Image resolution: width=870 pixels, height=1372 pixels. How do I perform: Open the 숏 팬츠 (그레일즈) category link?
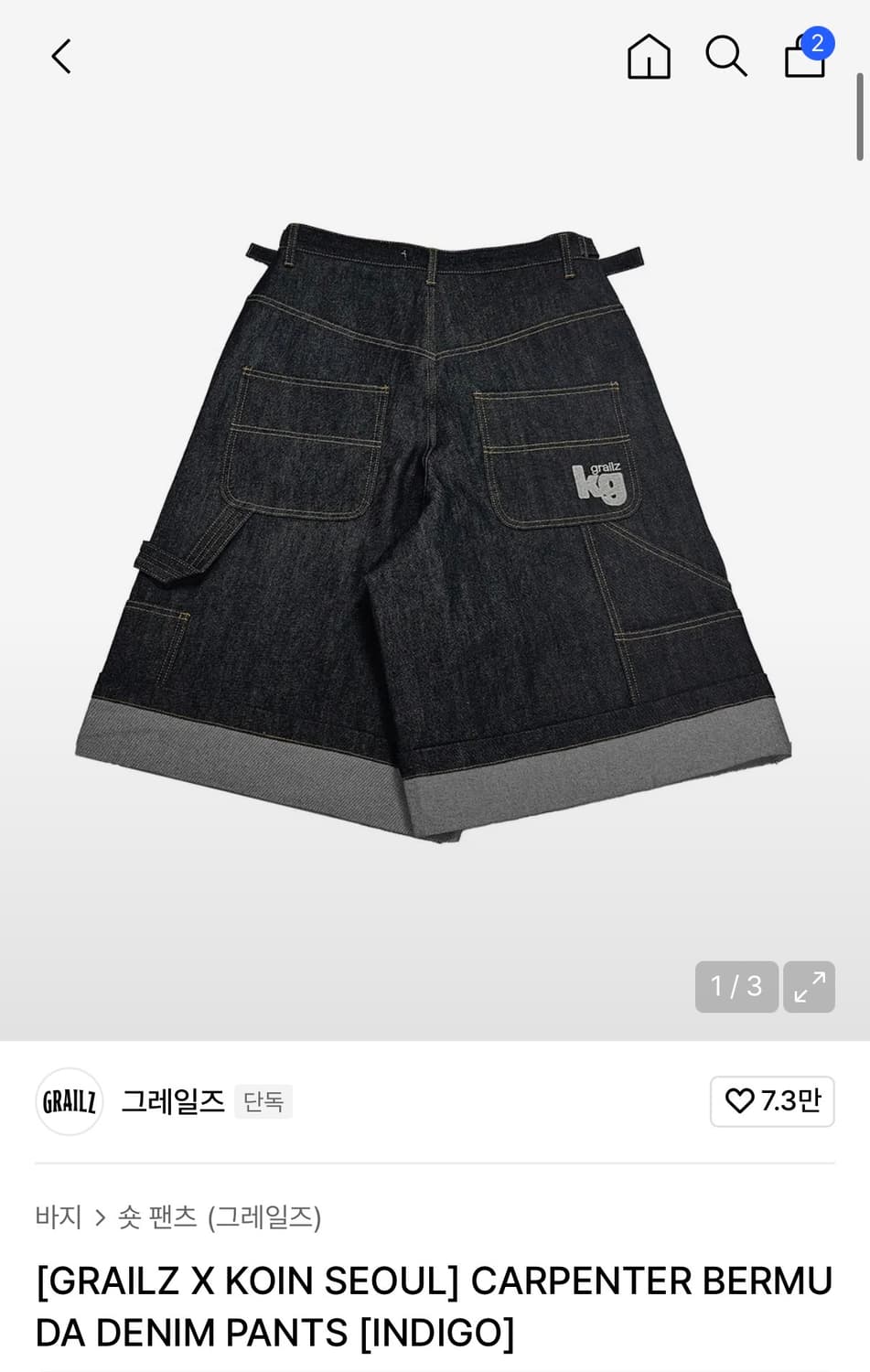pyautogui.click(x=222, y=1217)
